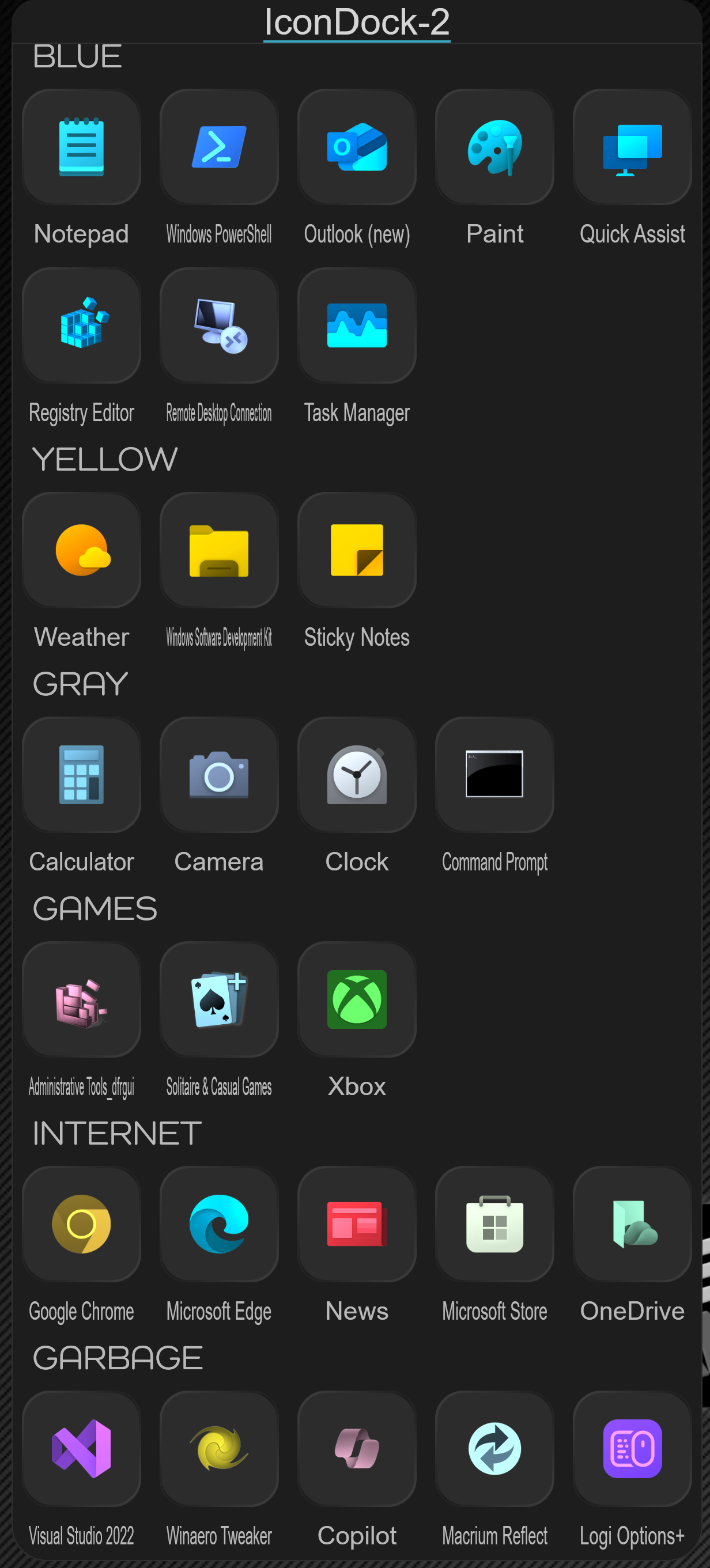Open Sticky Notes
Viewport: 710px width, 1568px height.
[356, 550]
